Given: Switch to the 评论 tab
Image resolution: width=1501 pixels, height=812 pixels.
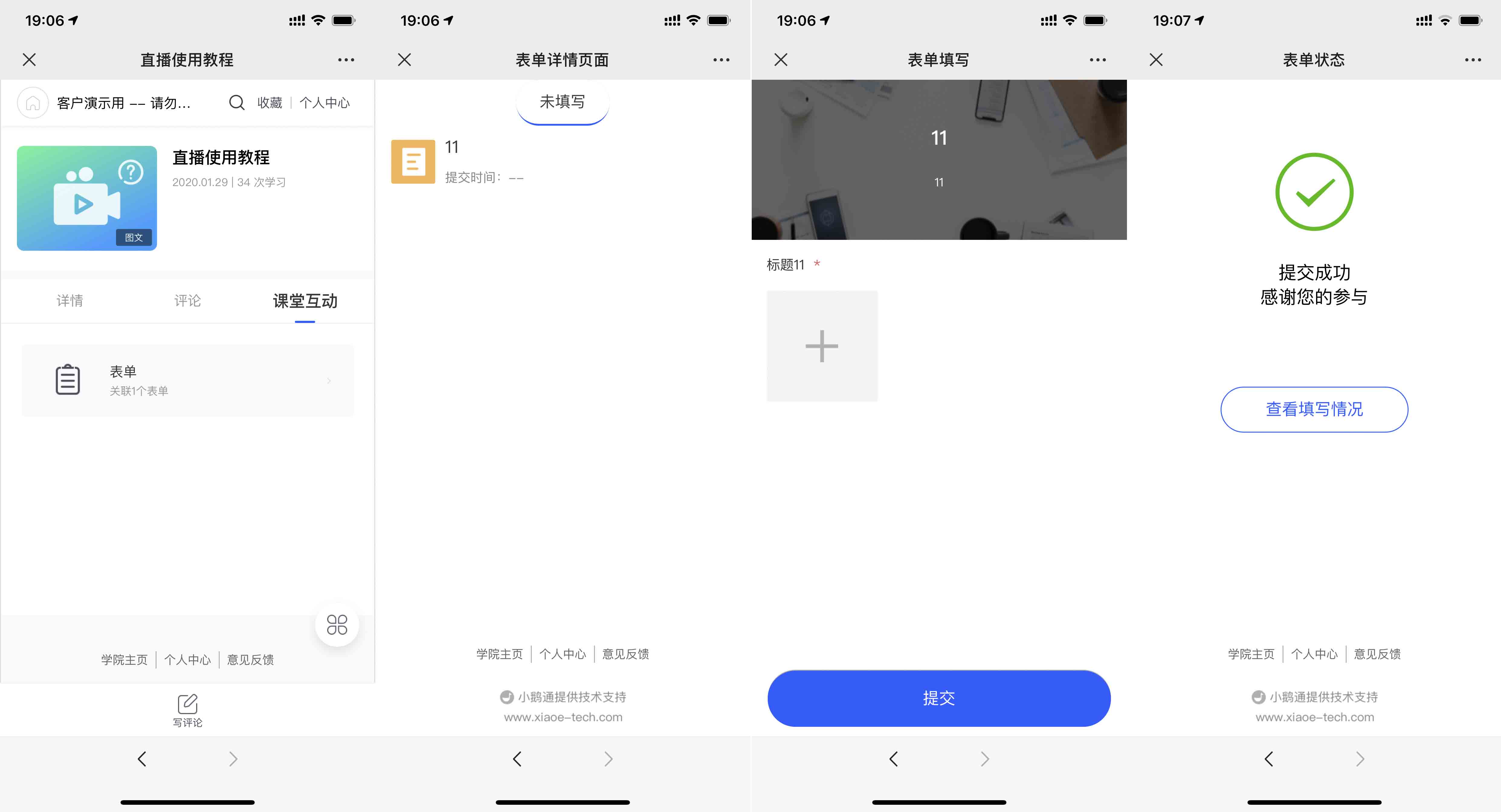Looking at the screenshot, I should (x=187, y=301).
